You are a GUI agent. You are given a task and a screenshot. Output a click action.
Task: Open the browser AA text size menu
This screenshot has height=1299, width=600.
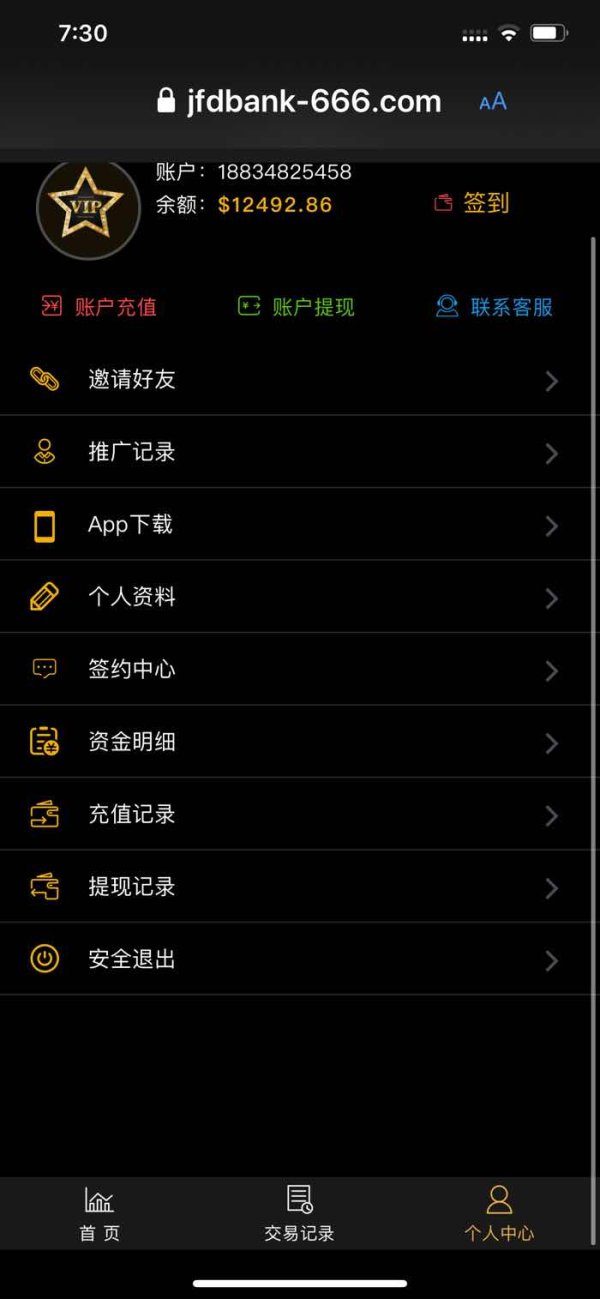coord(493,101)
